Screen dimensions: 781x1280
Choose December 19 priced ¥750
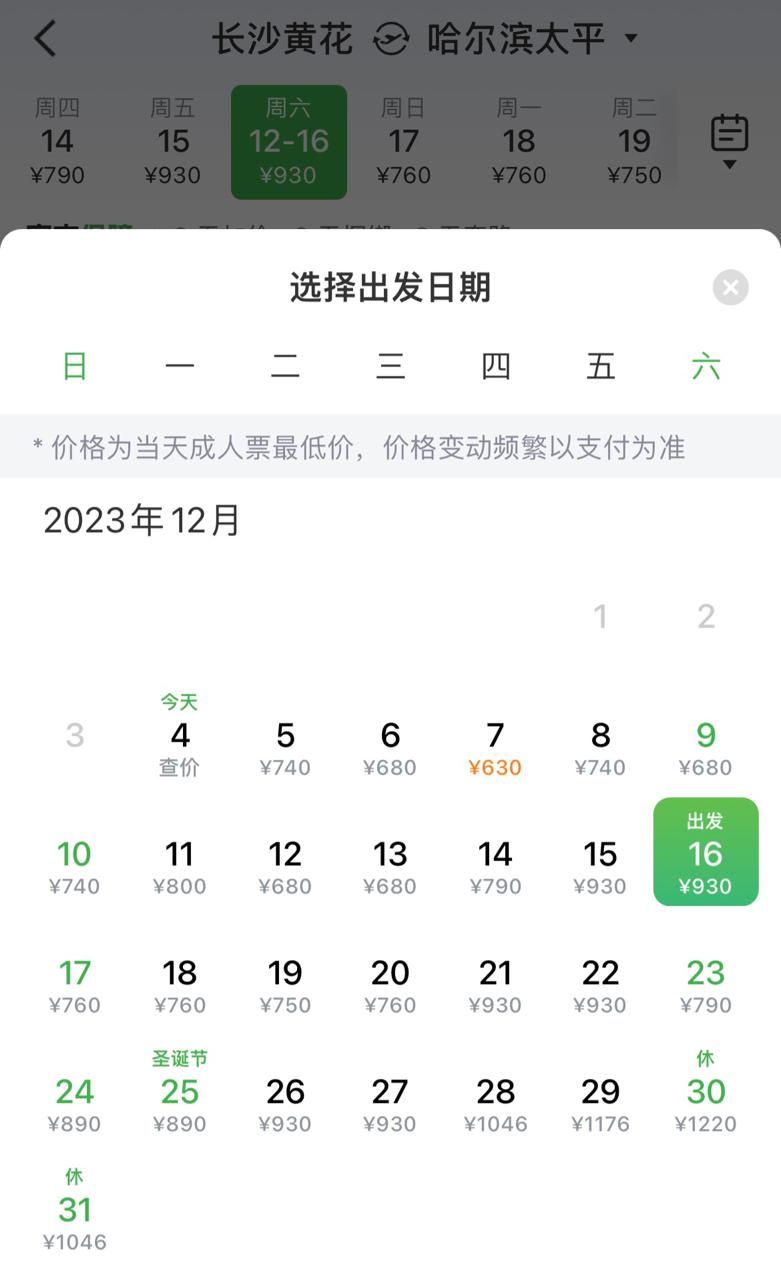(285, 986)
